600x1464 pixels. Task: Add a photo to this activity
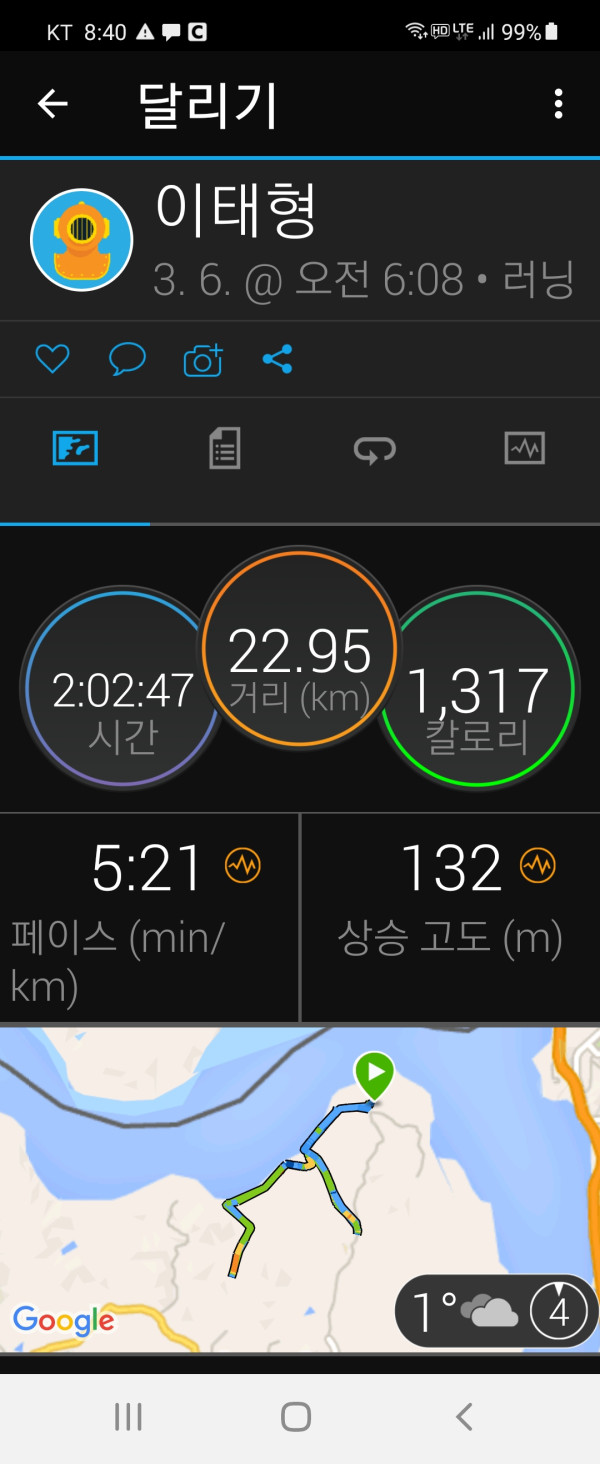tap(203, 360)
